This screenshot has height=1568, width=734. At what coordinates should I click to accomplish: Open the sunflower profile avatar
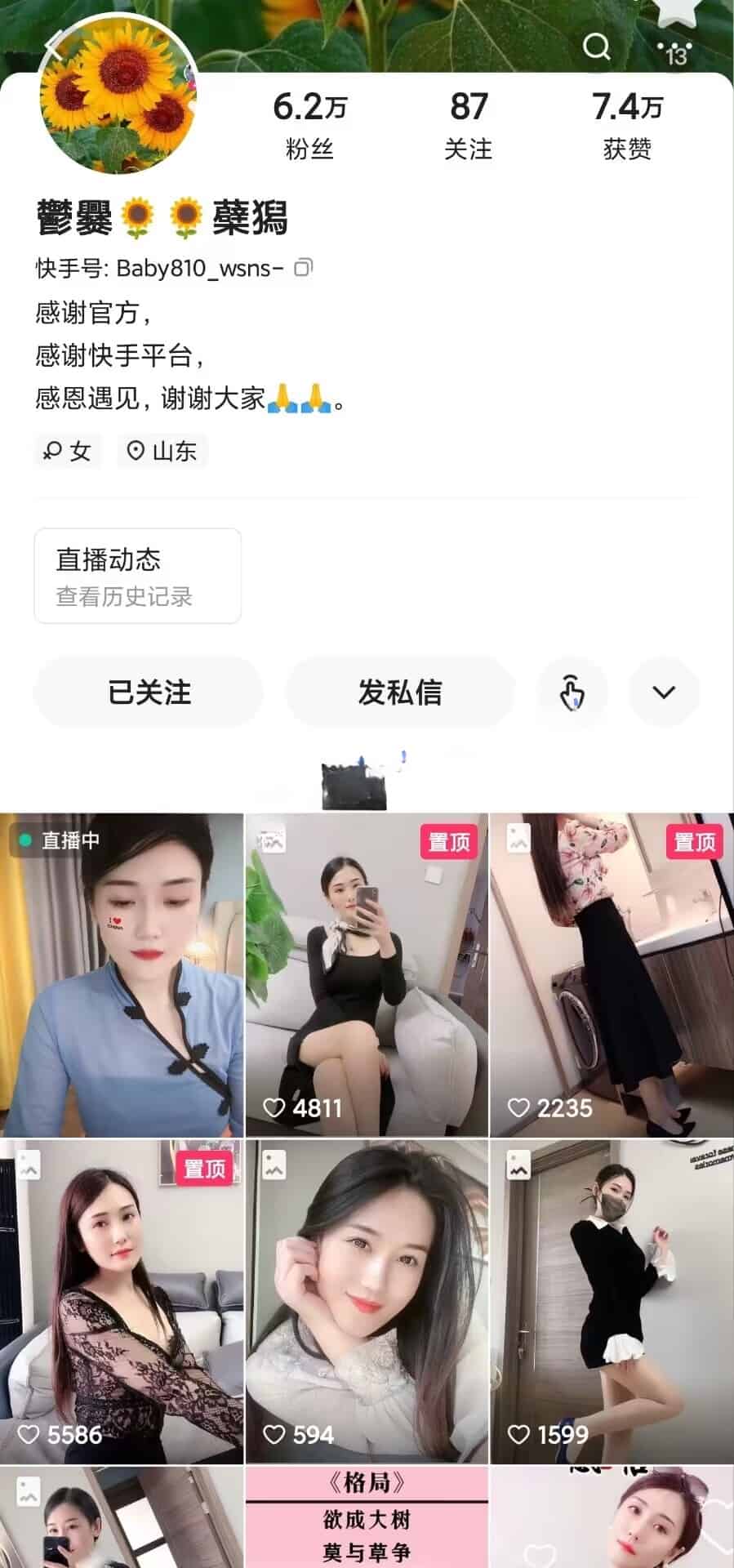(118, 96)
